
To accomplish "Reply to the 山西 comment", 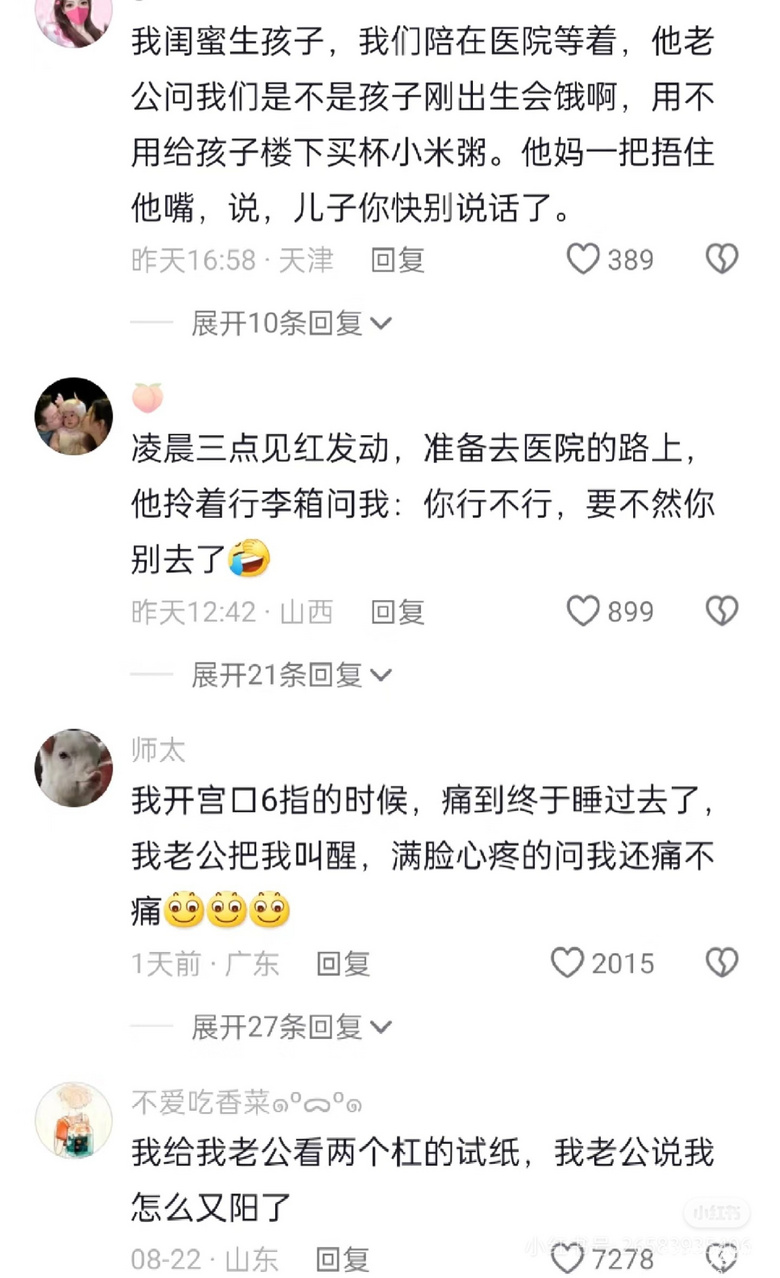I will [398, 611].
